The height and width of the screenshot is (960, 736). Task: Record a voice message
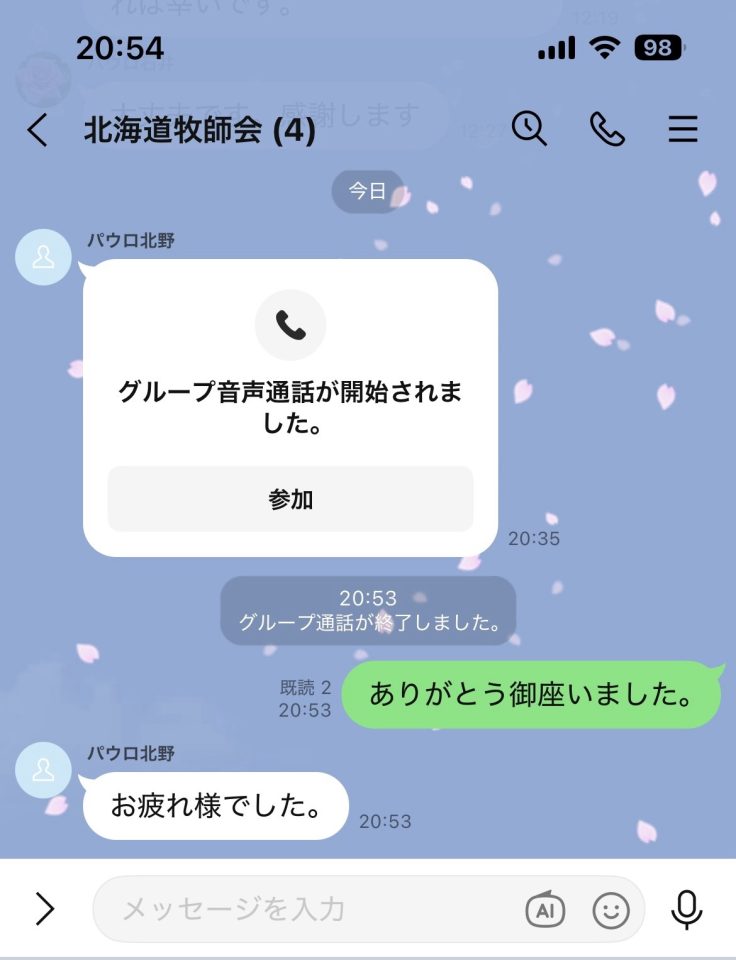pos(686,909)
